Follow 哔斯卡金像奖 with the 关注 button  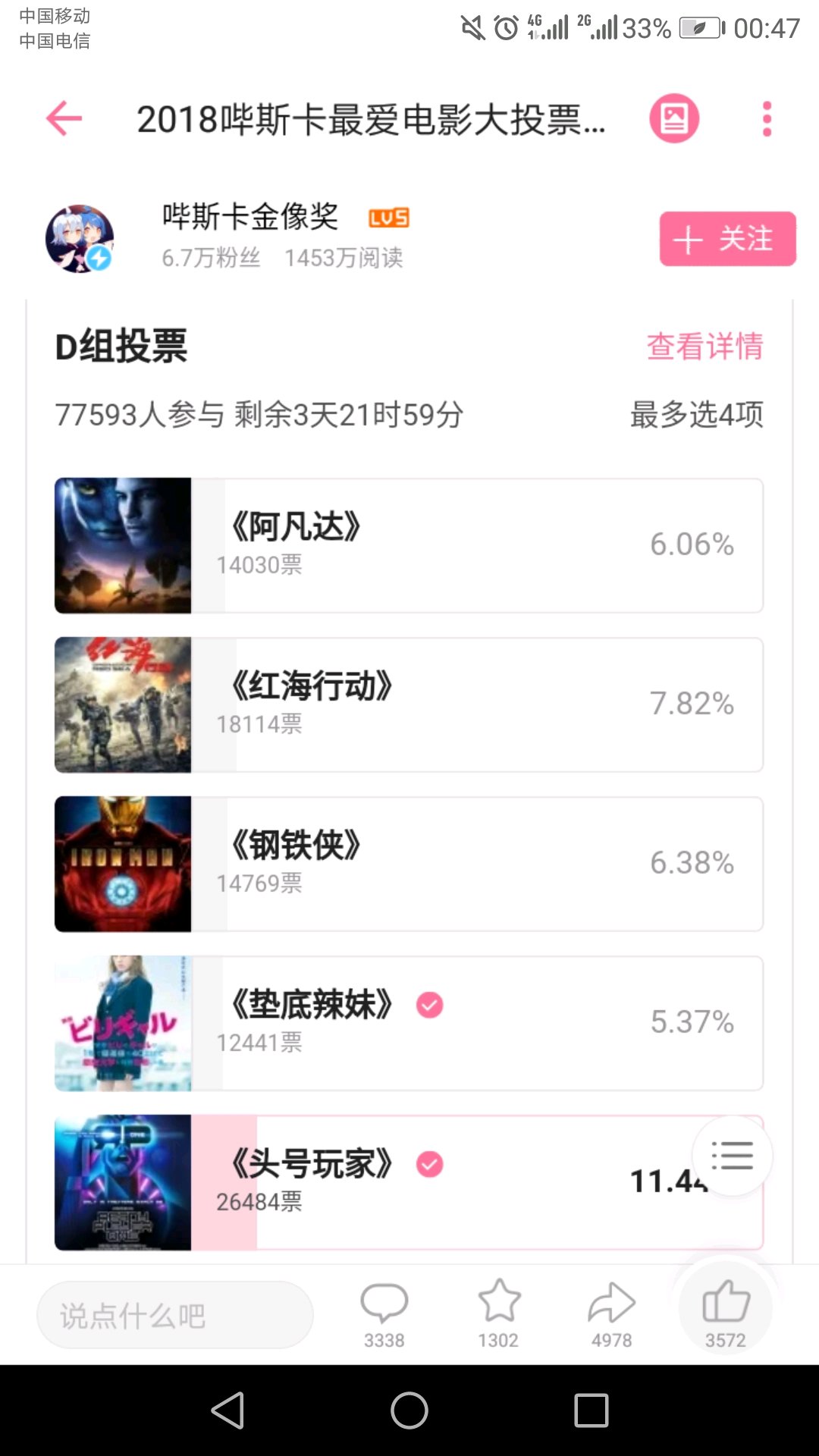coord(727,239)
